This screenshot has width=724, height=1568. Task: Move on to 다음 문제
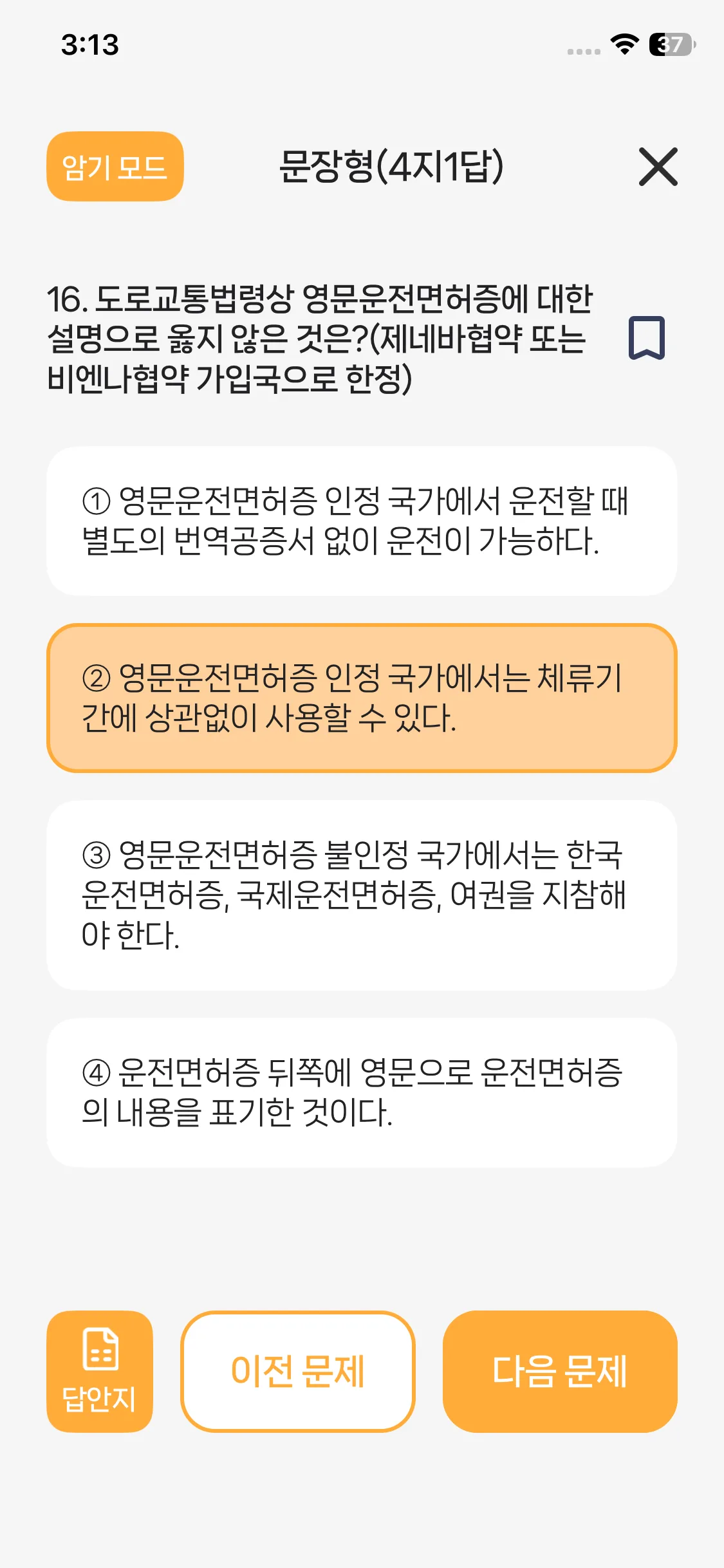tap(560, 1371)
